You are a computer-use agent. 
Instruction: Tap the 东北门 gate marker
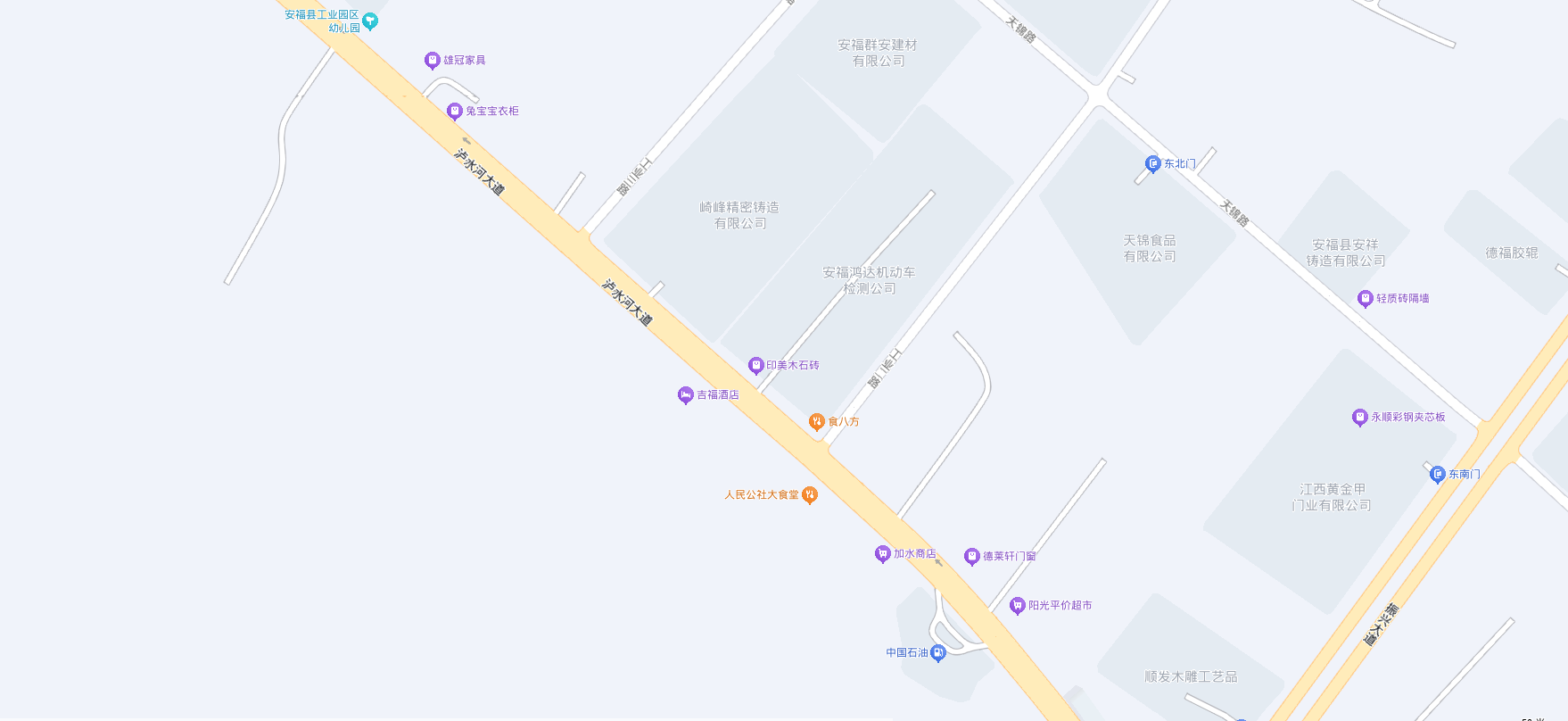tap(1152, 163)
